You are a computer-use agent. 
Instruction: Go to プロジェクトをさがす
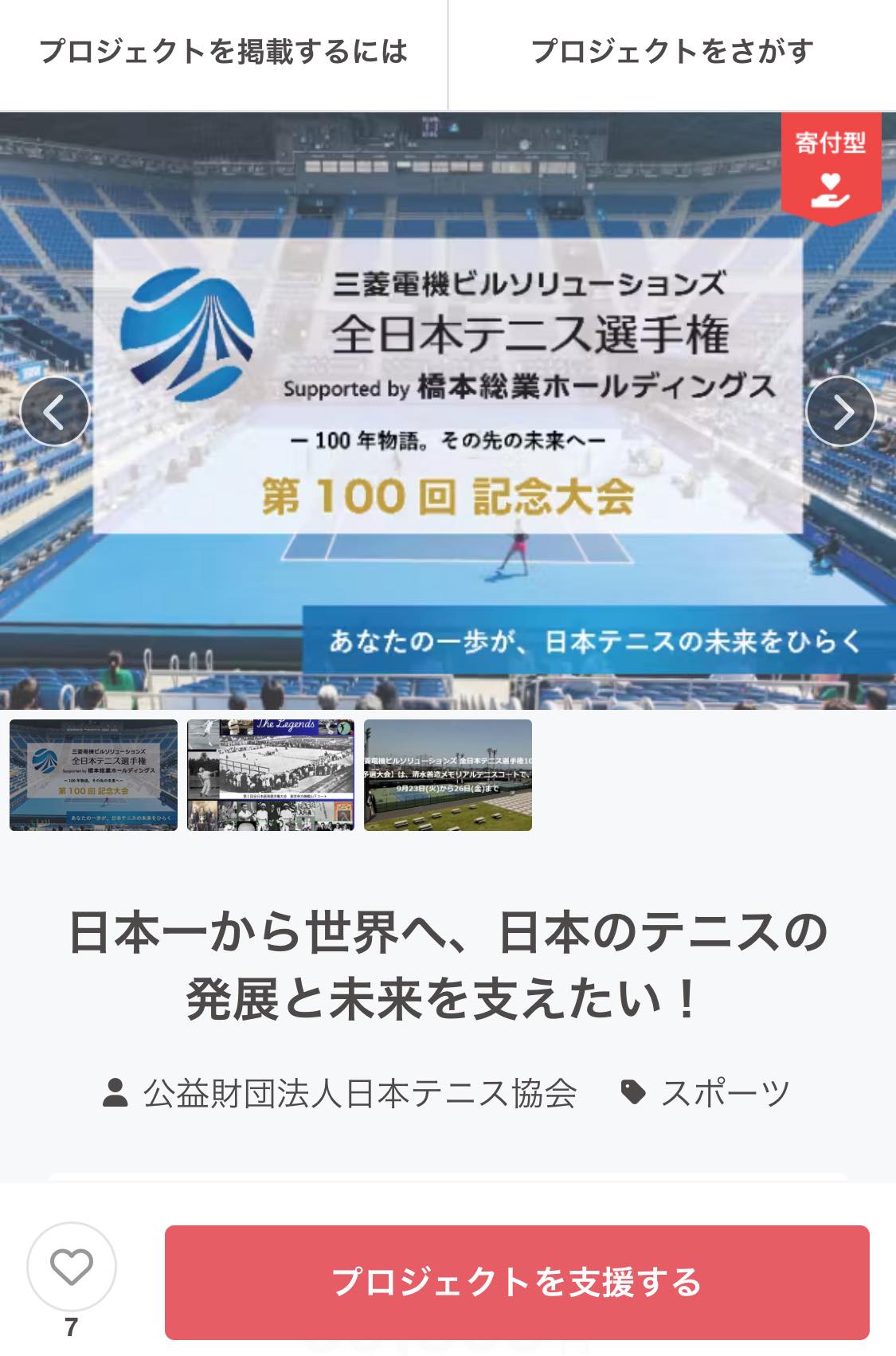coord(671,53)
